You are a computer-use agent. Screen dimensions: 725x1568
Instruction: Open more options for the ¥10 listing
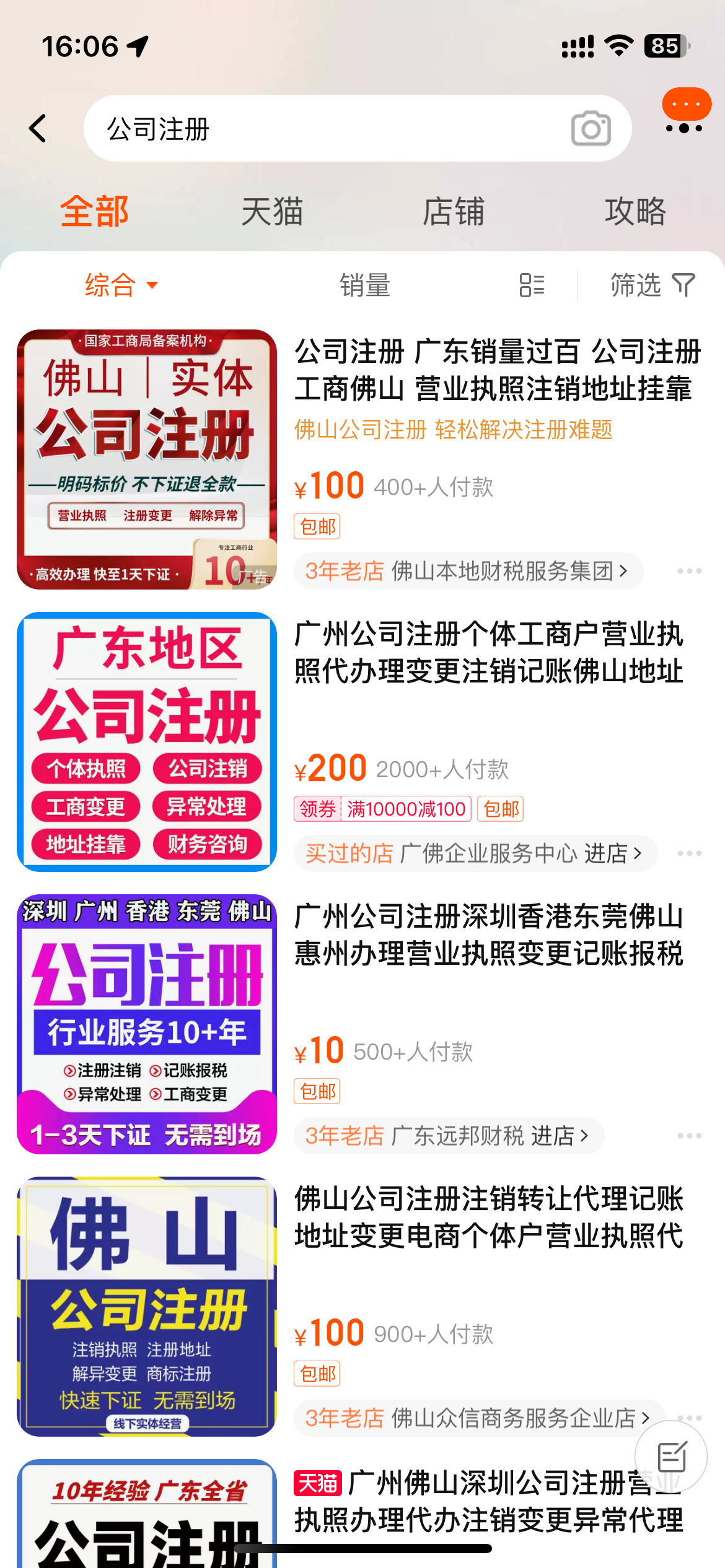(x=690, y=1136)
